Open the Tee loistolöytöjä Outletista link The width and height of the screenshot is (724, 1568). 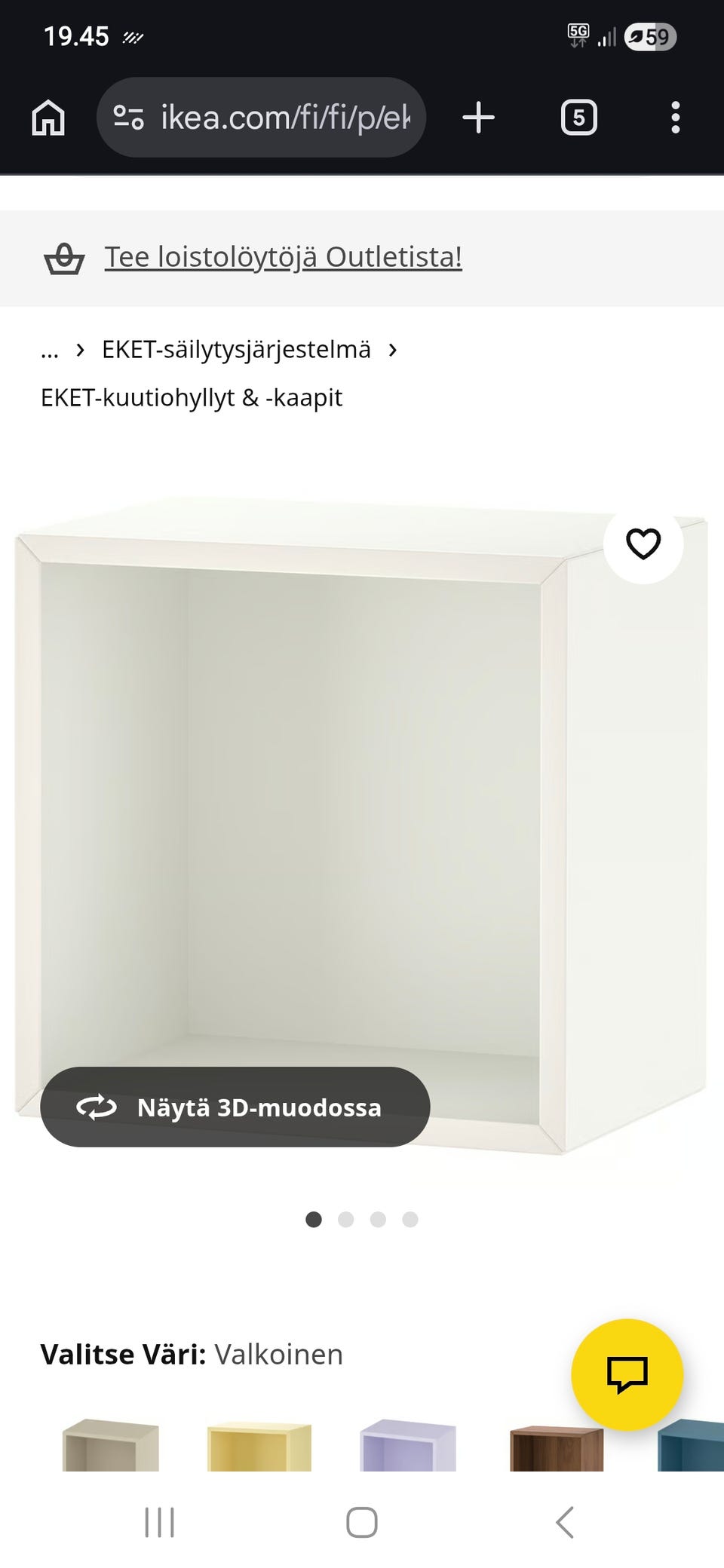(x=283, y=257)
